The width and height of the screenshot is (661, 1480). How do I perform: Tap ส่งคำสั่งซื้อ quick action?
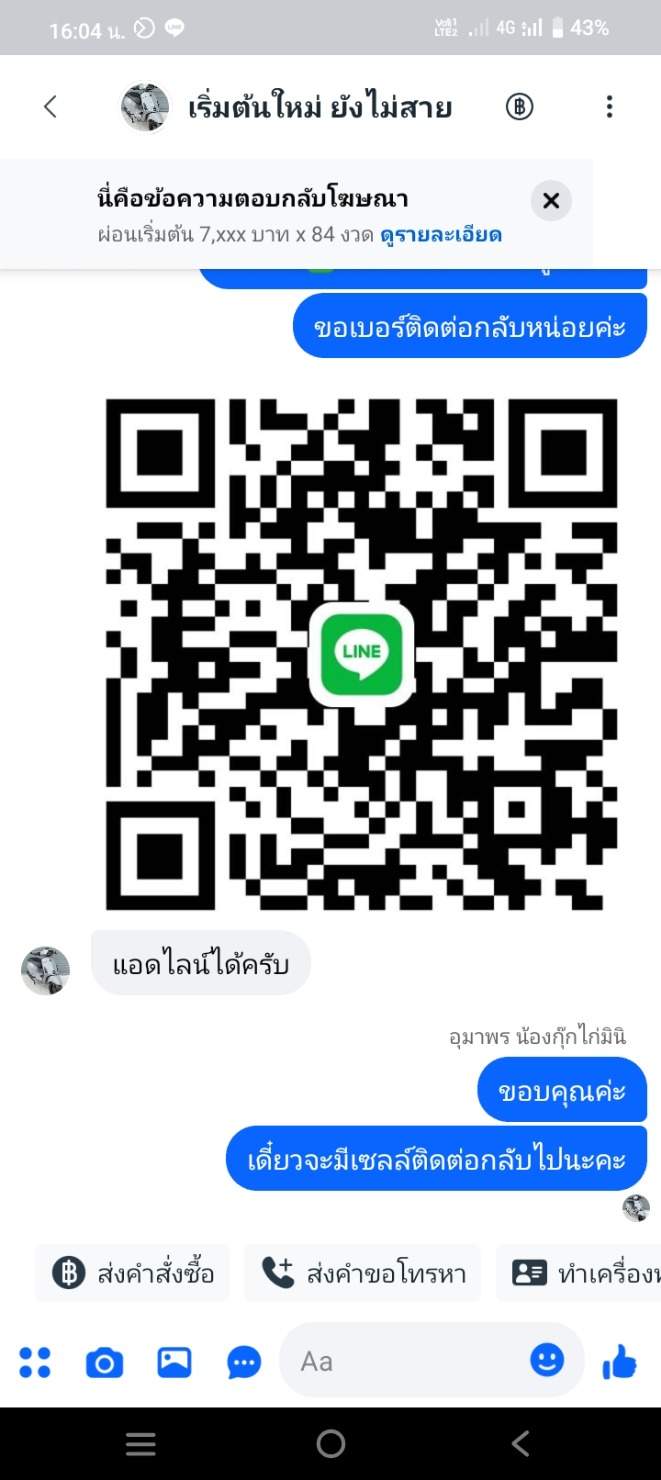[x=133, y=1273]
